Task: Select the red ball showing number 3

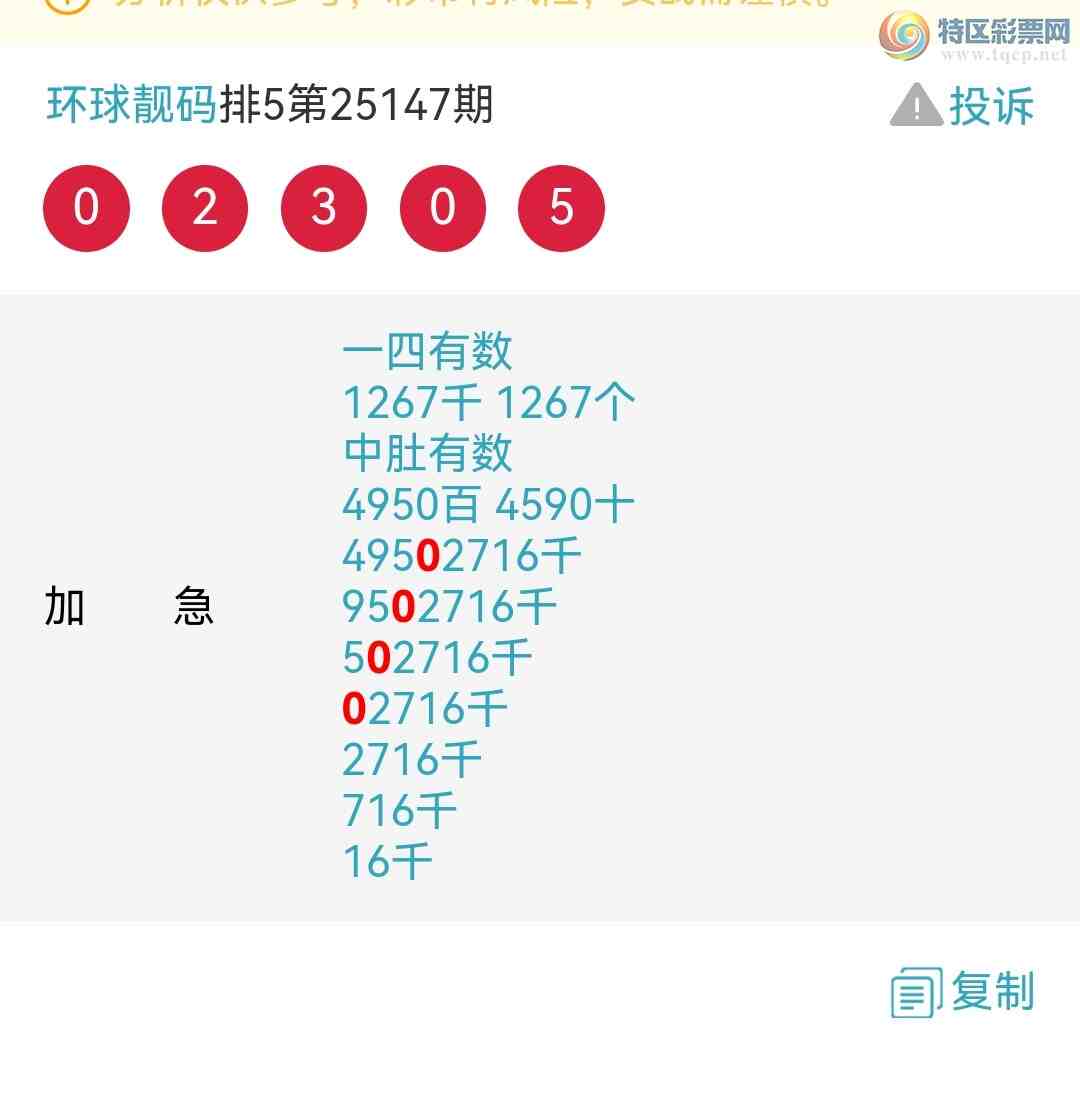Action: [324, 207]
